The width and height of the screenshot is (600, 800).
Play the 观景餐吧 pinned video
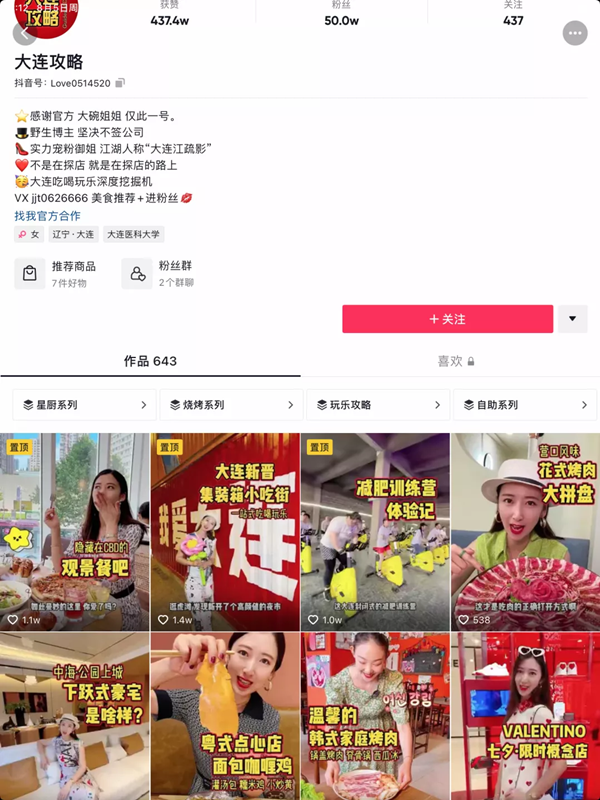tap(74, 530)
